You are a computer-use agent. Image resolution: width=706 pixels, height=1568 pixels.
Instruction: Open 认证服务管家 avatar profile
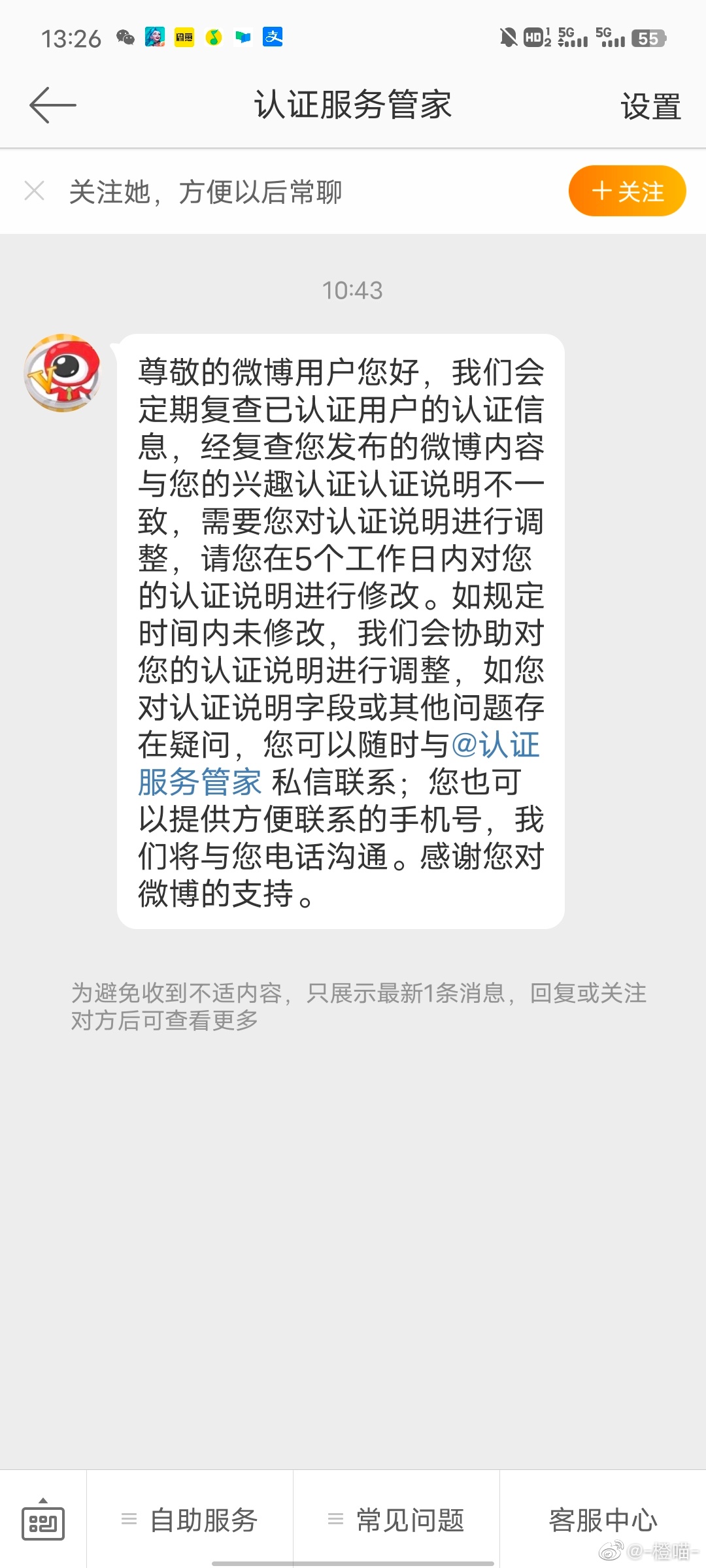pyautogui.click(x=63, y=373)
